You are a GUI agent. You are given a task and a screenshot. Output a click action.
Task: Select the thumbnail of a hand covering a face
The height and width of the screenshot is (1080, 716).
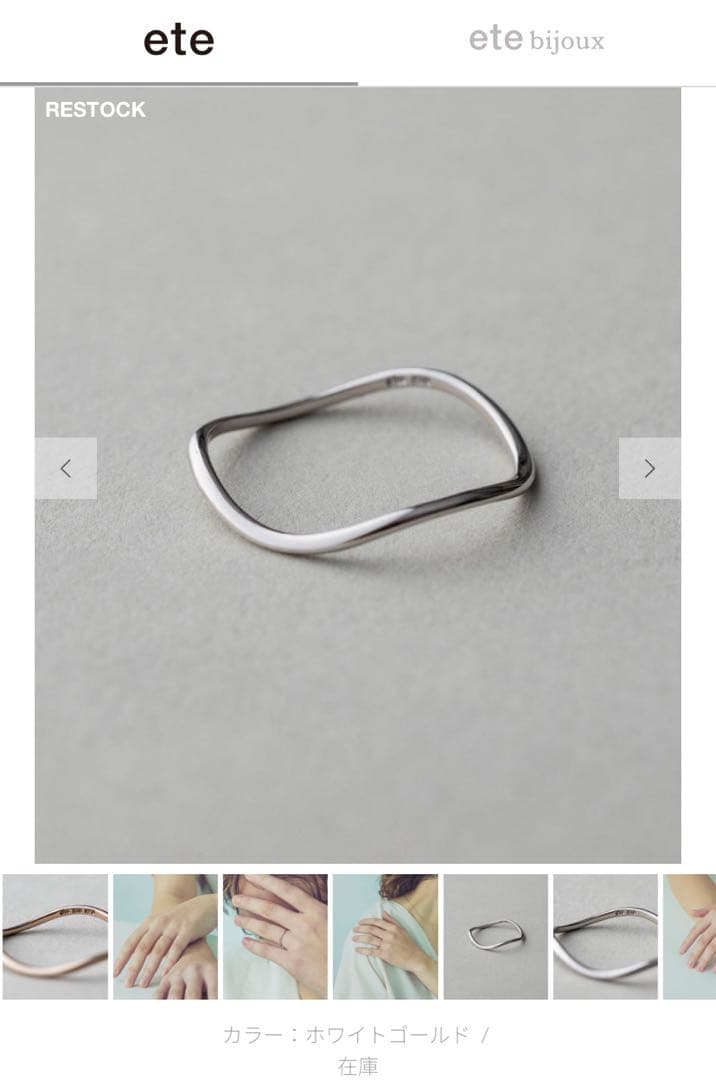[x=275, y=936]
